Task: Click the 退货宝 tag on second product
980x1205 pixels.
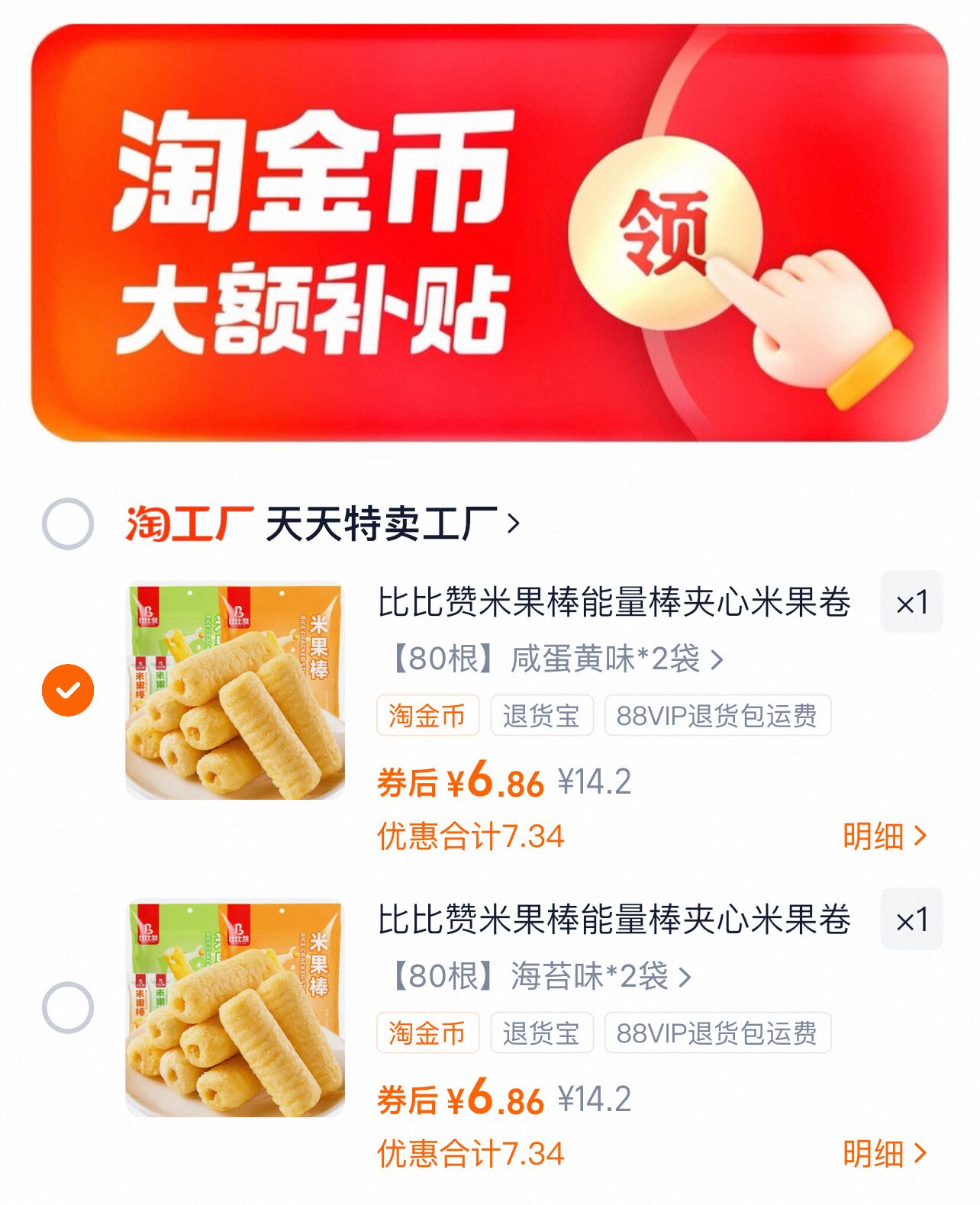Action: (x=543, y=1034)
